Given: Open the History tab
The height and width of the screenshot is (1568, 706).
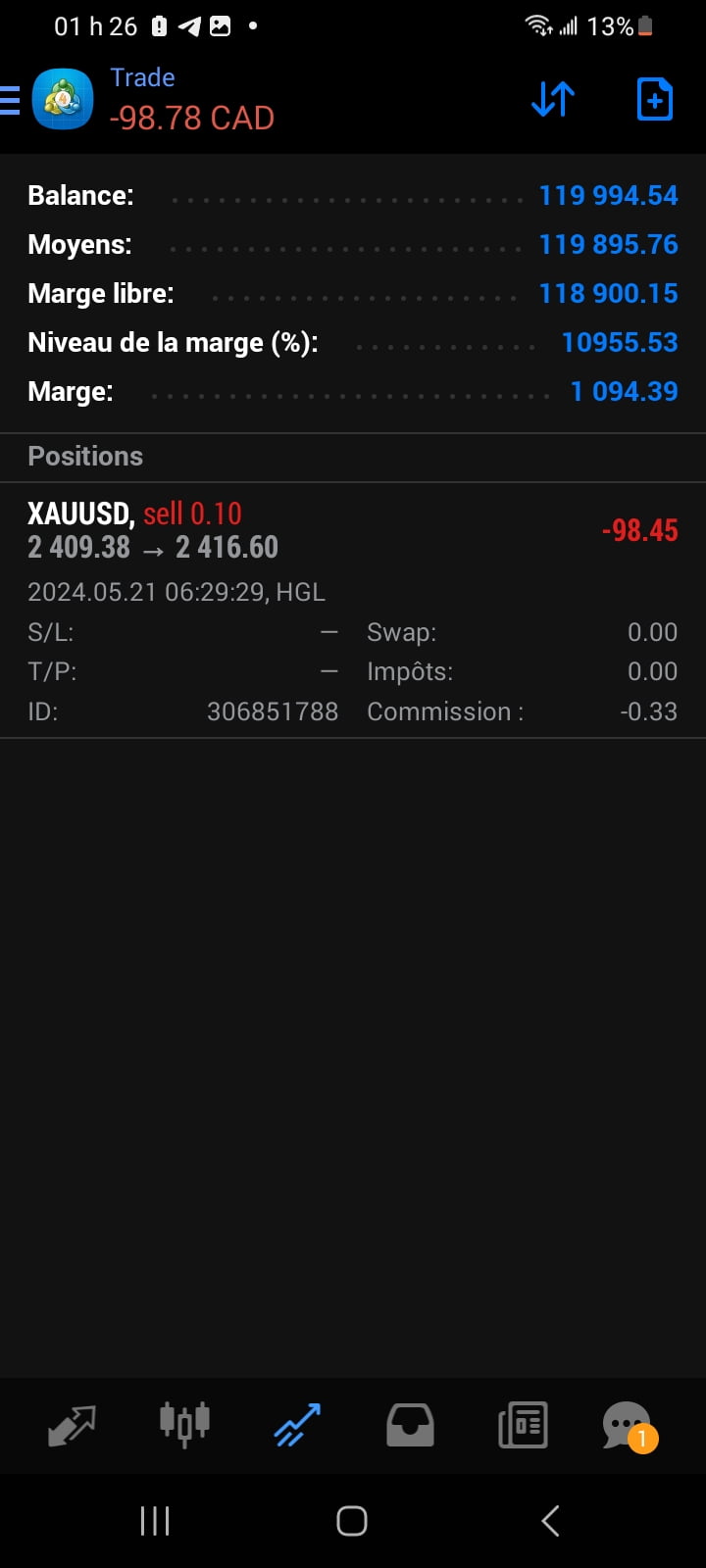Looking at the screenshot, I should [410, 1425].
